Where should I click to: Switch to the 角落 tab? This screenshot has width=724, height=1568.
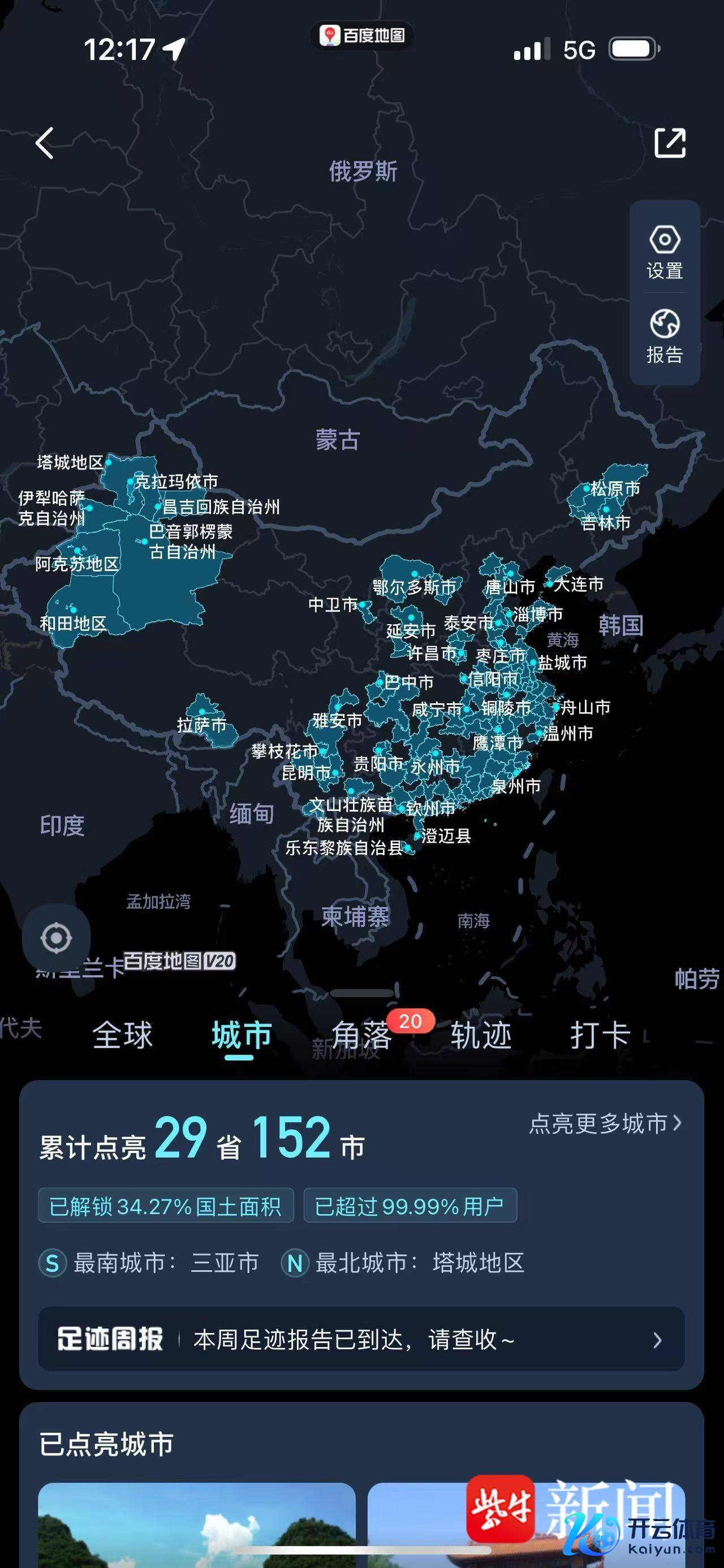(360, 1035)
